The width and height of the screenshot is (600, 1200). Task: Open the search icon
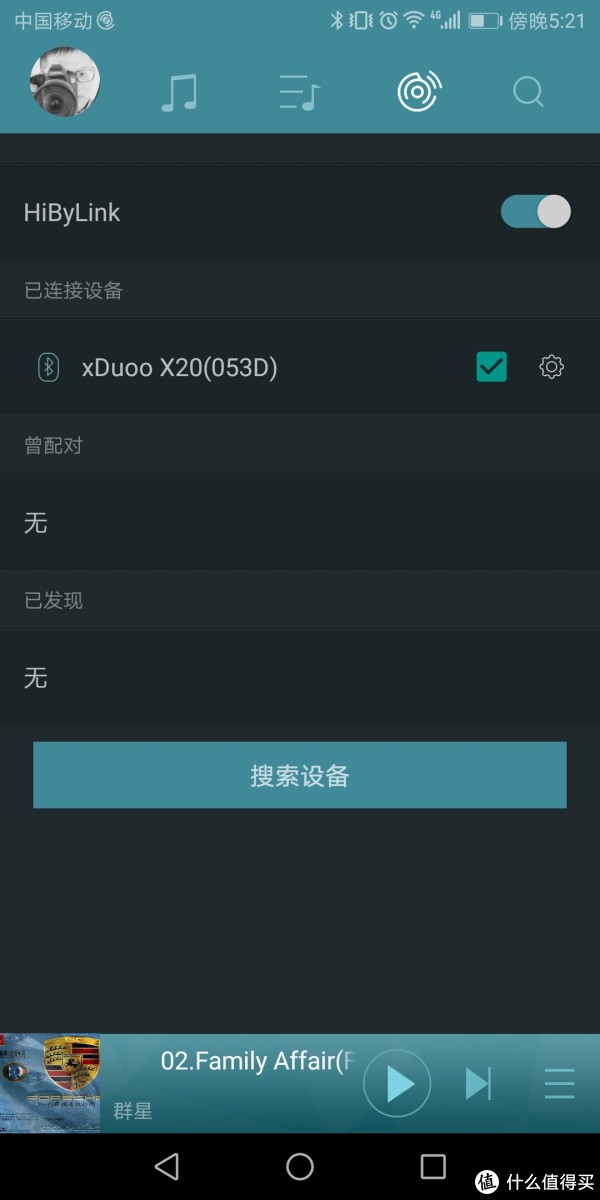click(528, 93)
